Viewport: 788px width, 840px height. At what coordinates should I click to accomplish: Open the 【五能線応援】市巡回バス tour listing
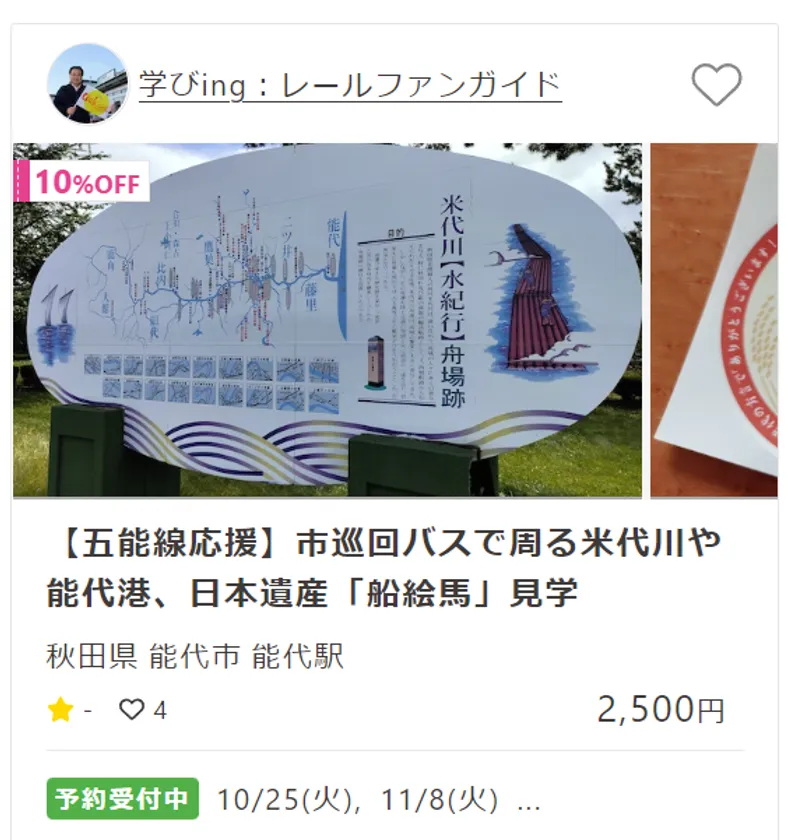pyautogui.click(x=385, y=567)
